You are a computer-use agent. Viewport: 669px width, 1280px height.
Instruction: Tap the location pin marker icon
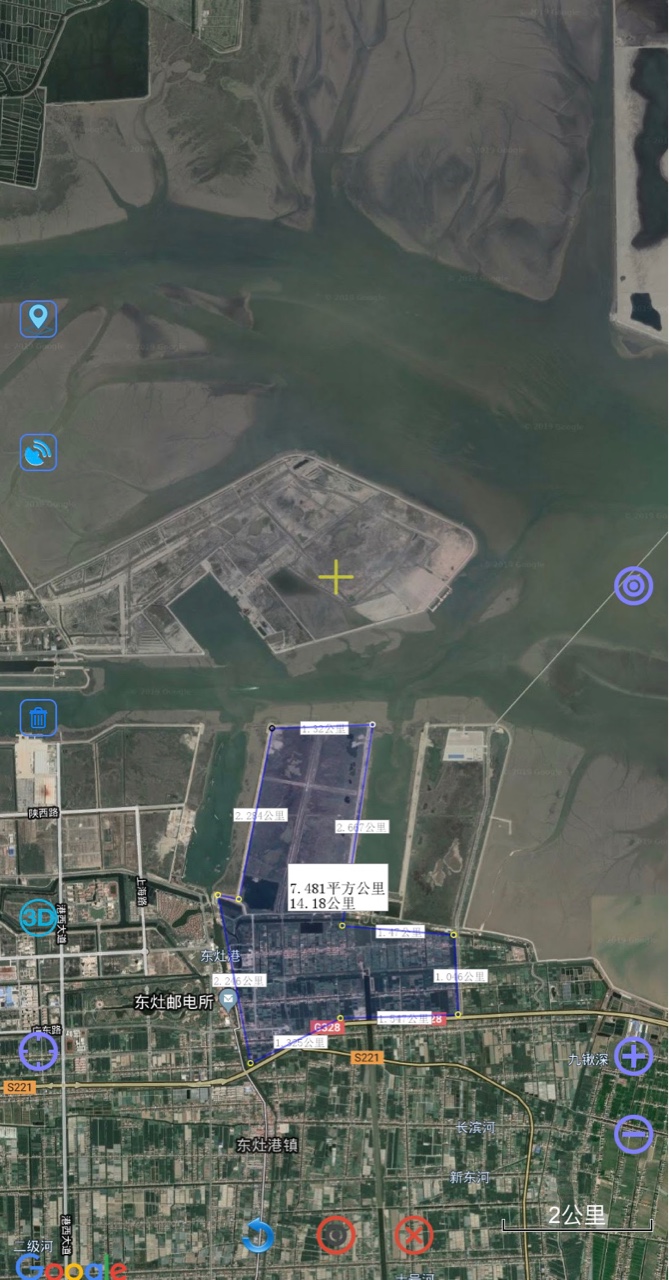coord(39,318)
